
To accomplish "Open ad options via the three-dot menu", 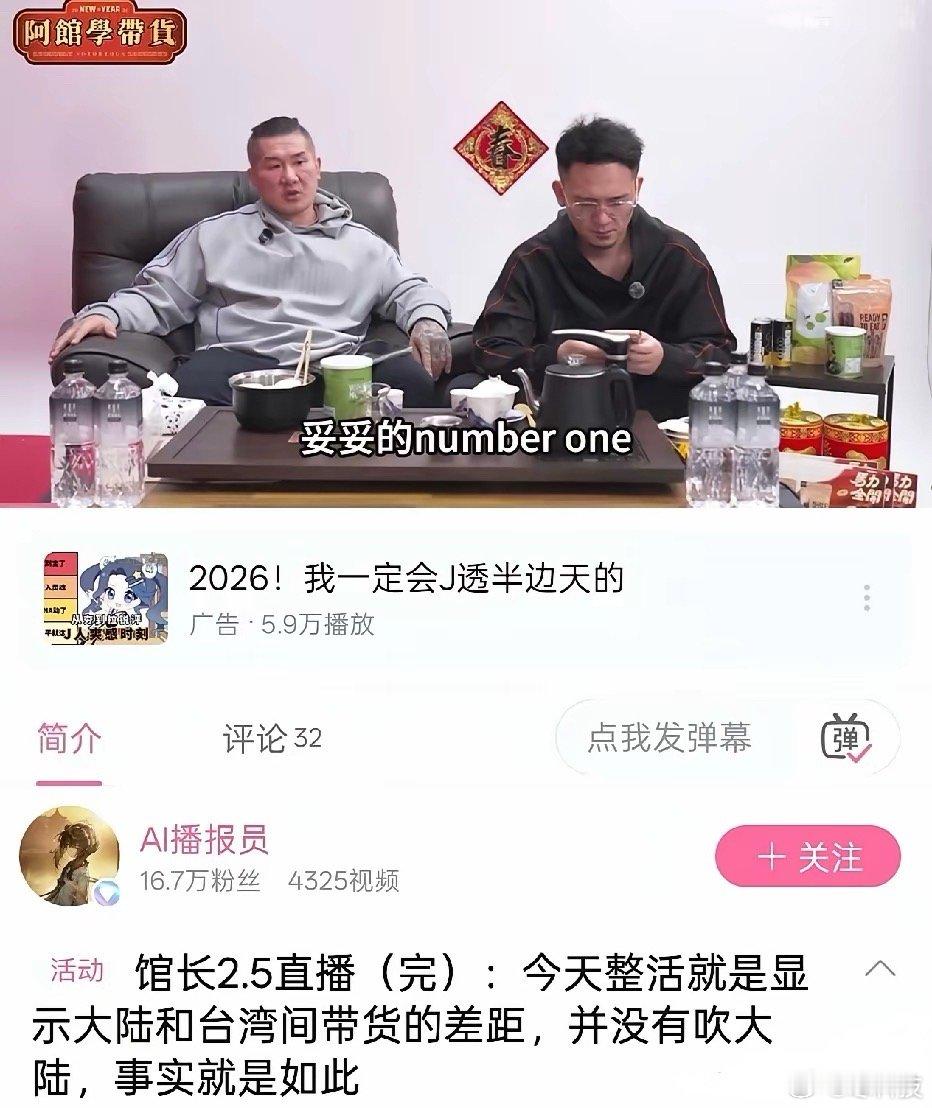I will coord(866,595).
